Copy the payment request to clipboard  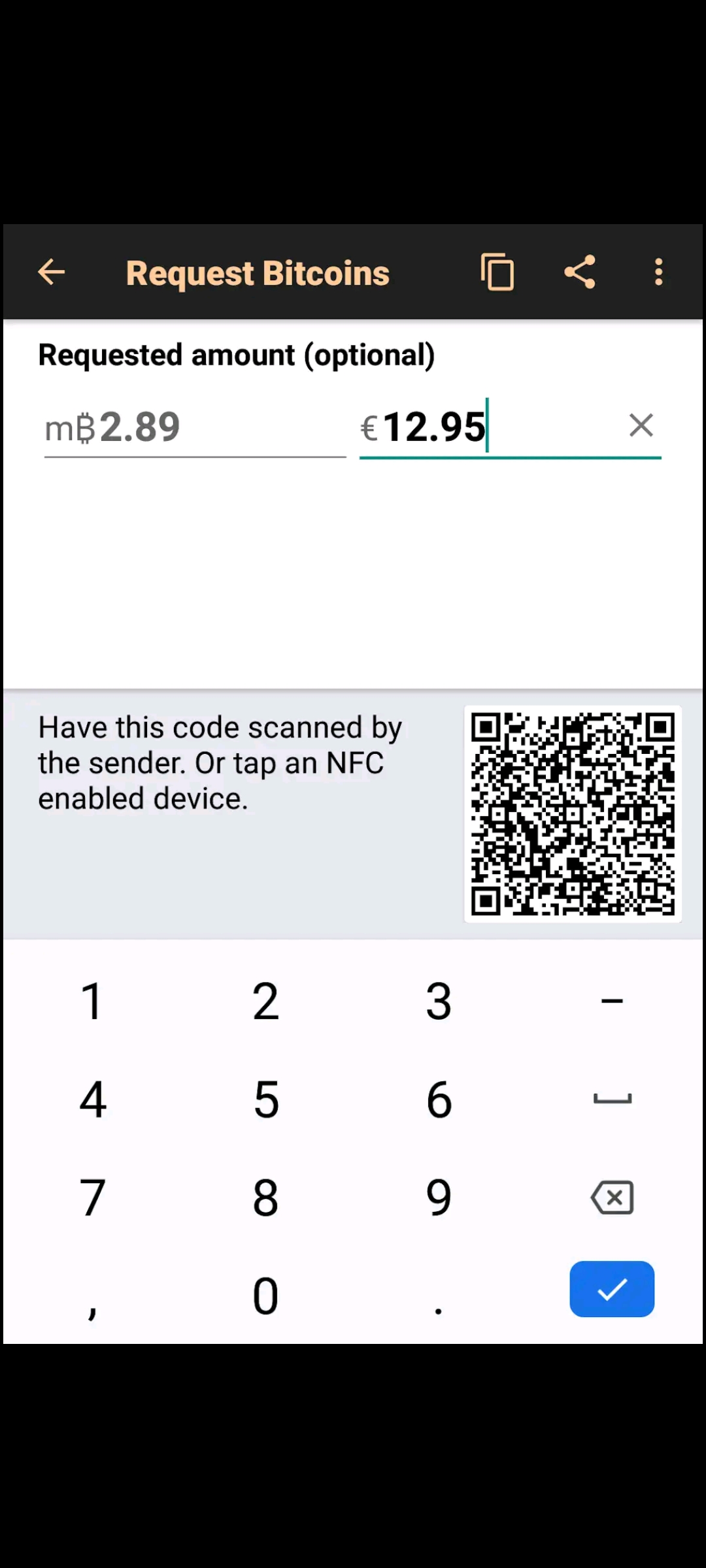click(497, 272)
